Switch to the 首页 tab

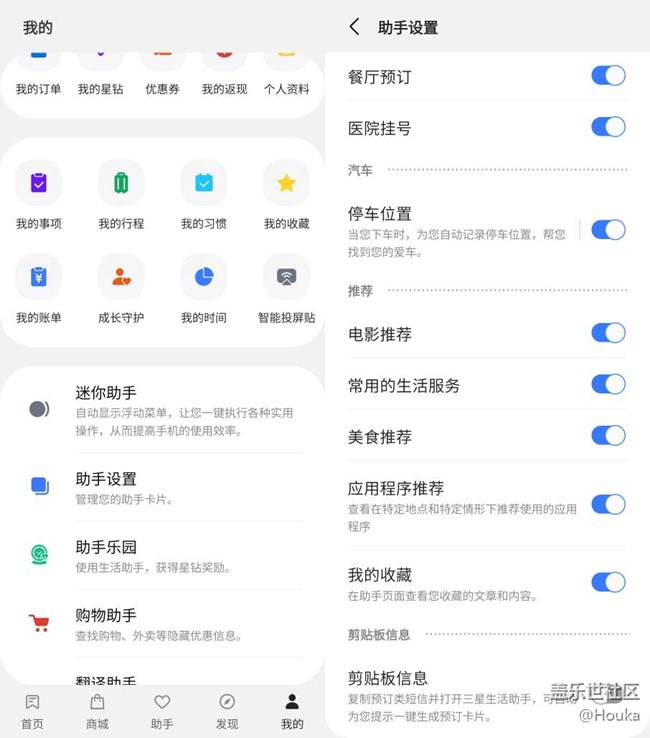(32, 711)
